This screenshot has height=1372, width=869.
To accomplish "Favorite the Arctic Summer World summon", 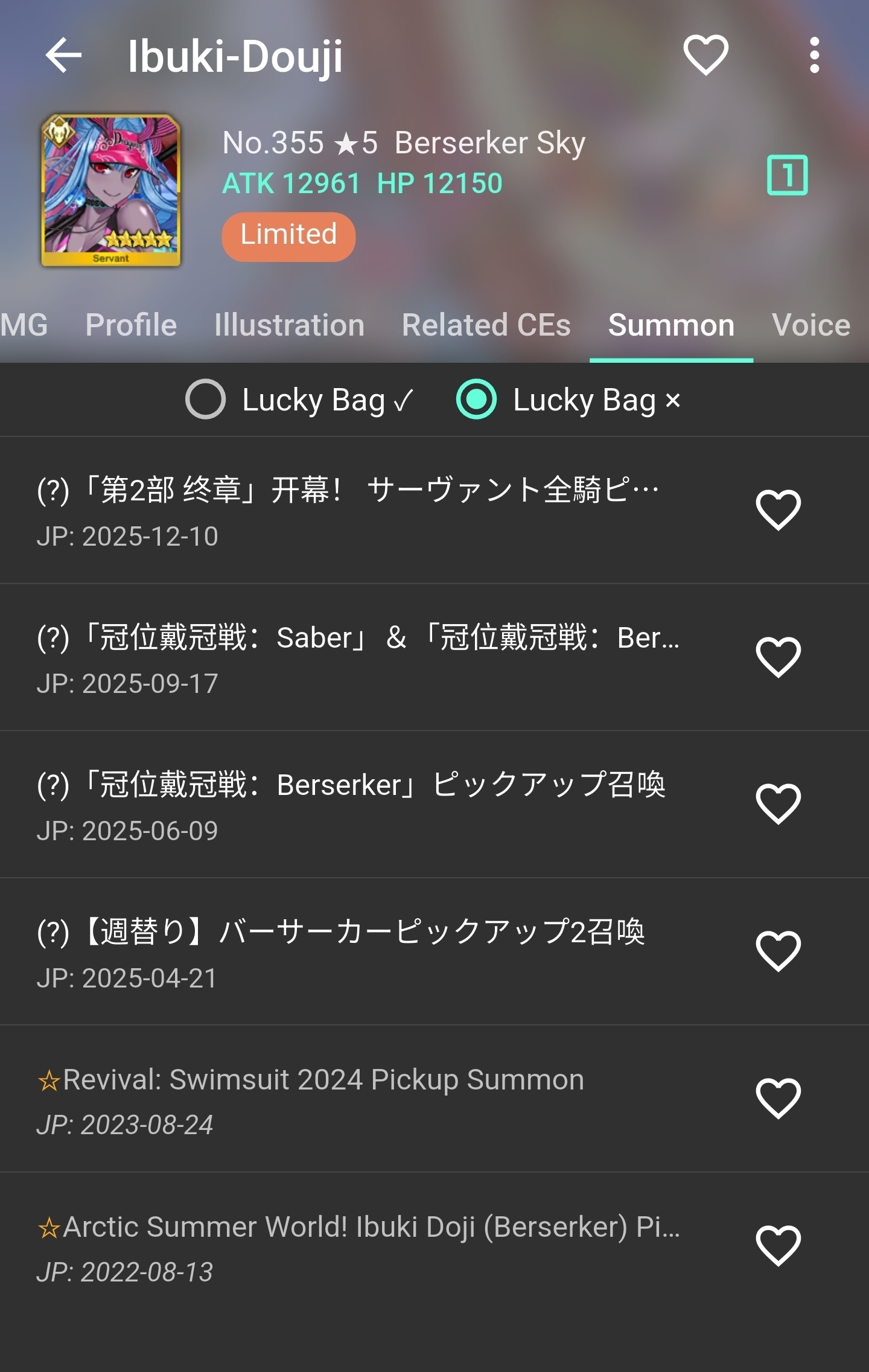I will (x=778, y=1246).
